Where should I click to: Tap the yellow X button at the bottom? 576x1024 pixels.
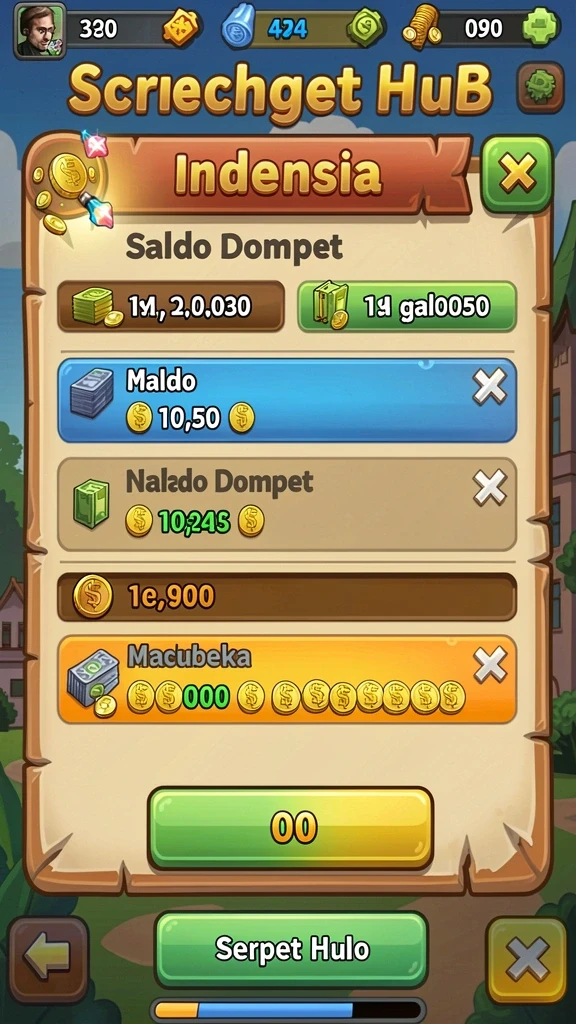click(x=526, y=959)
